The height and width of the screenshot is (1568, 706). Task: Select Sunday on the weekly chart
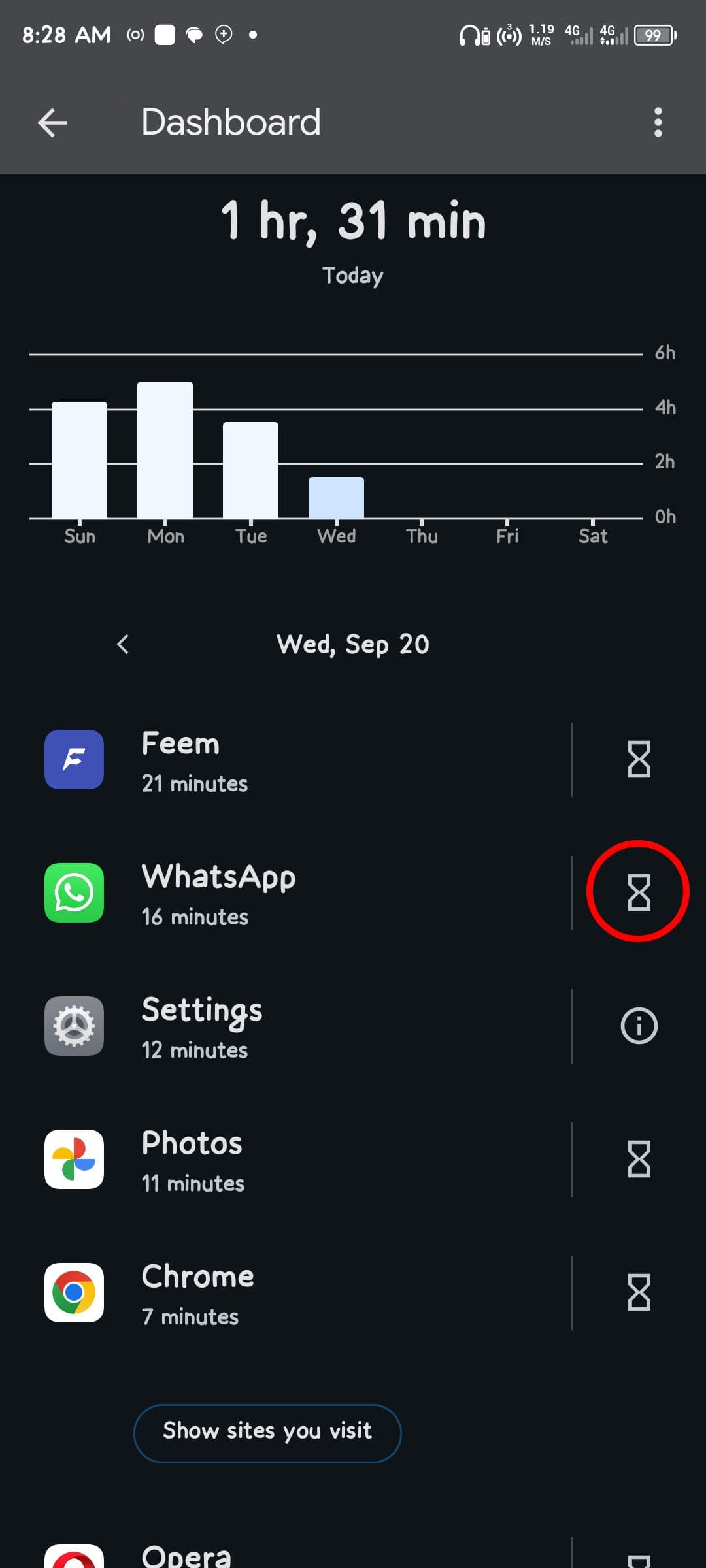[79, 461]
